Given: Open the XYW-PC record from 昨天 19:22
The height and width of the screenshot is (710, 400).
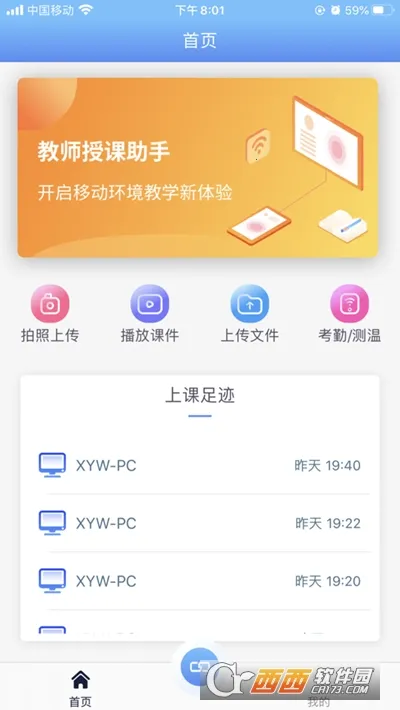Looking at the screenshot, I should pos(200,523).
